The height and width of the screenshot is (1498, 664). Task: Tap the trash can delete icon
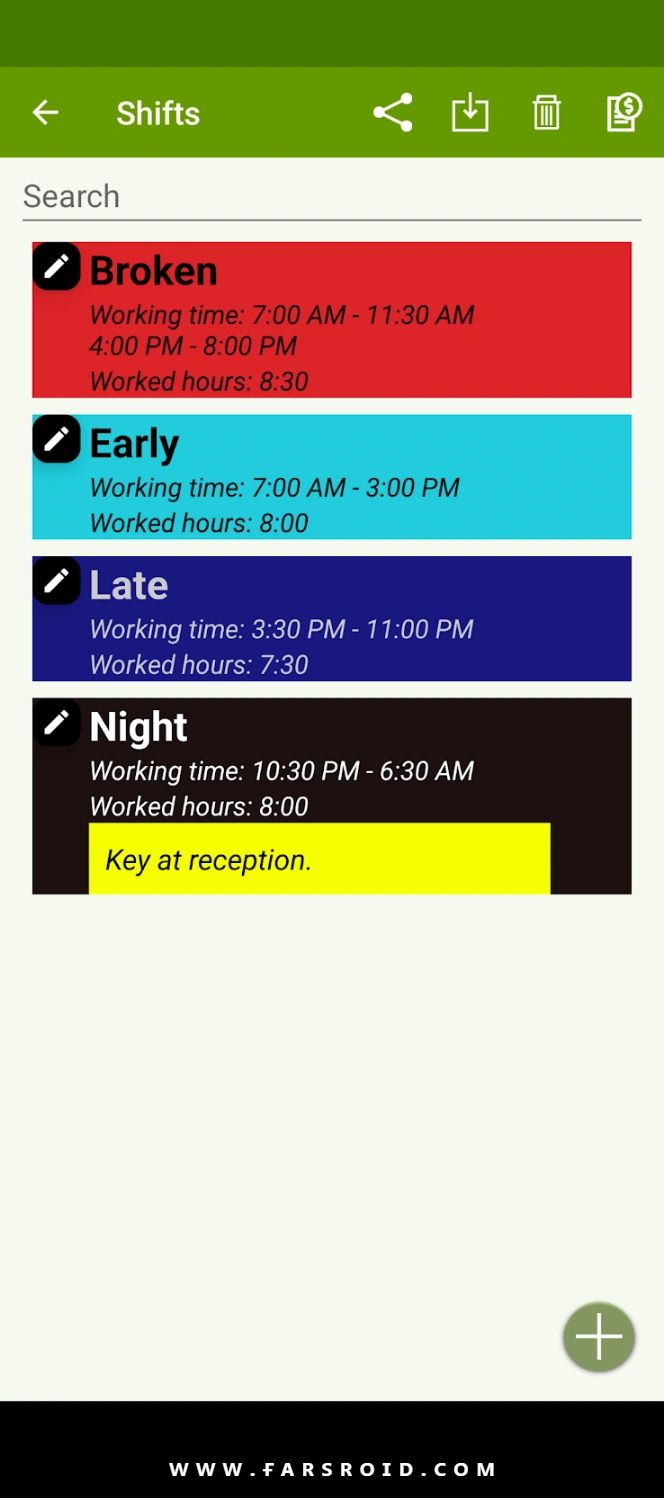pos(546,113)
